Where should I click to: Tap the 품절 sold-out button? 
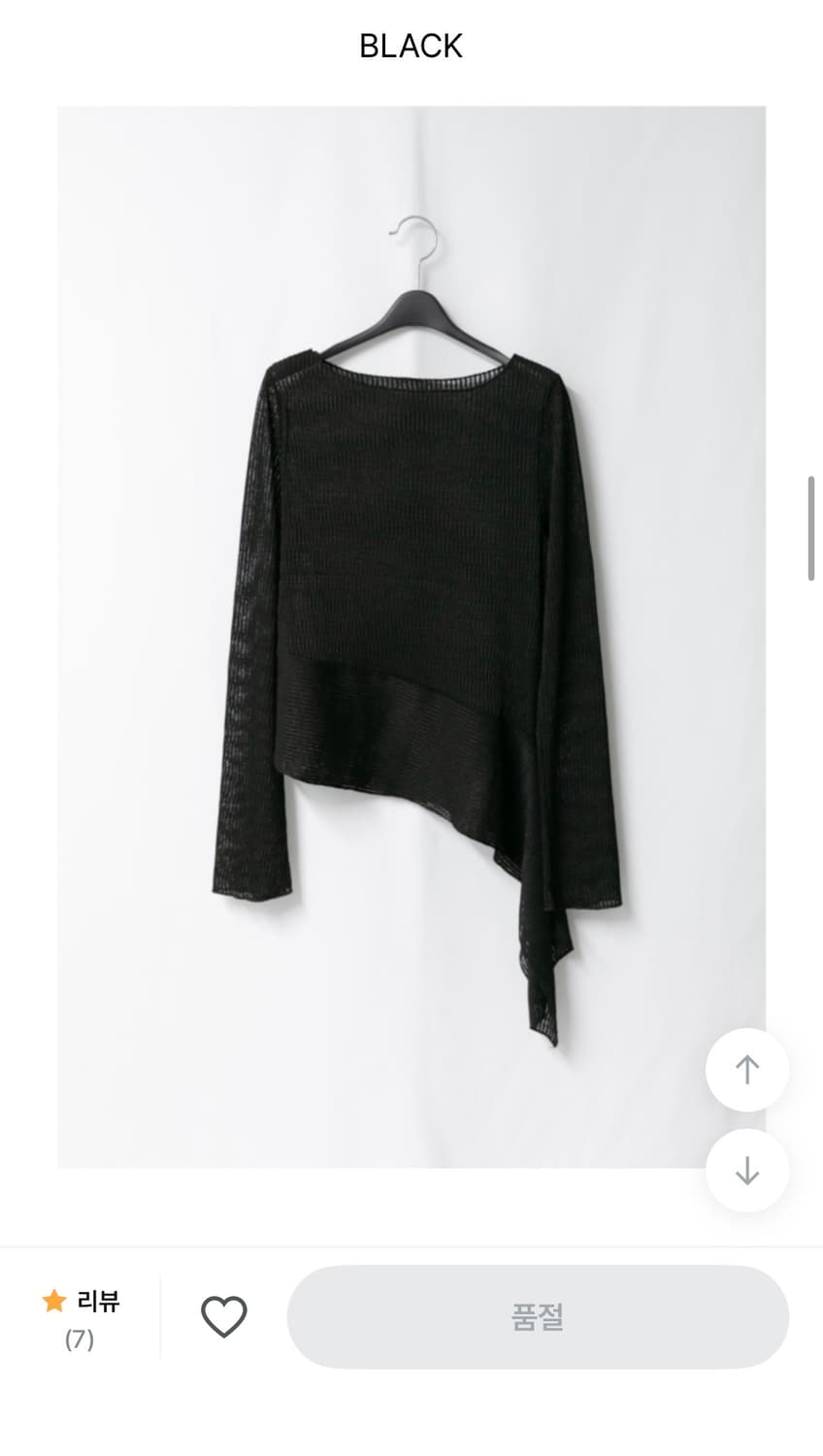pos(537,1317)
